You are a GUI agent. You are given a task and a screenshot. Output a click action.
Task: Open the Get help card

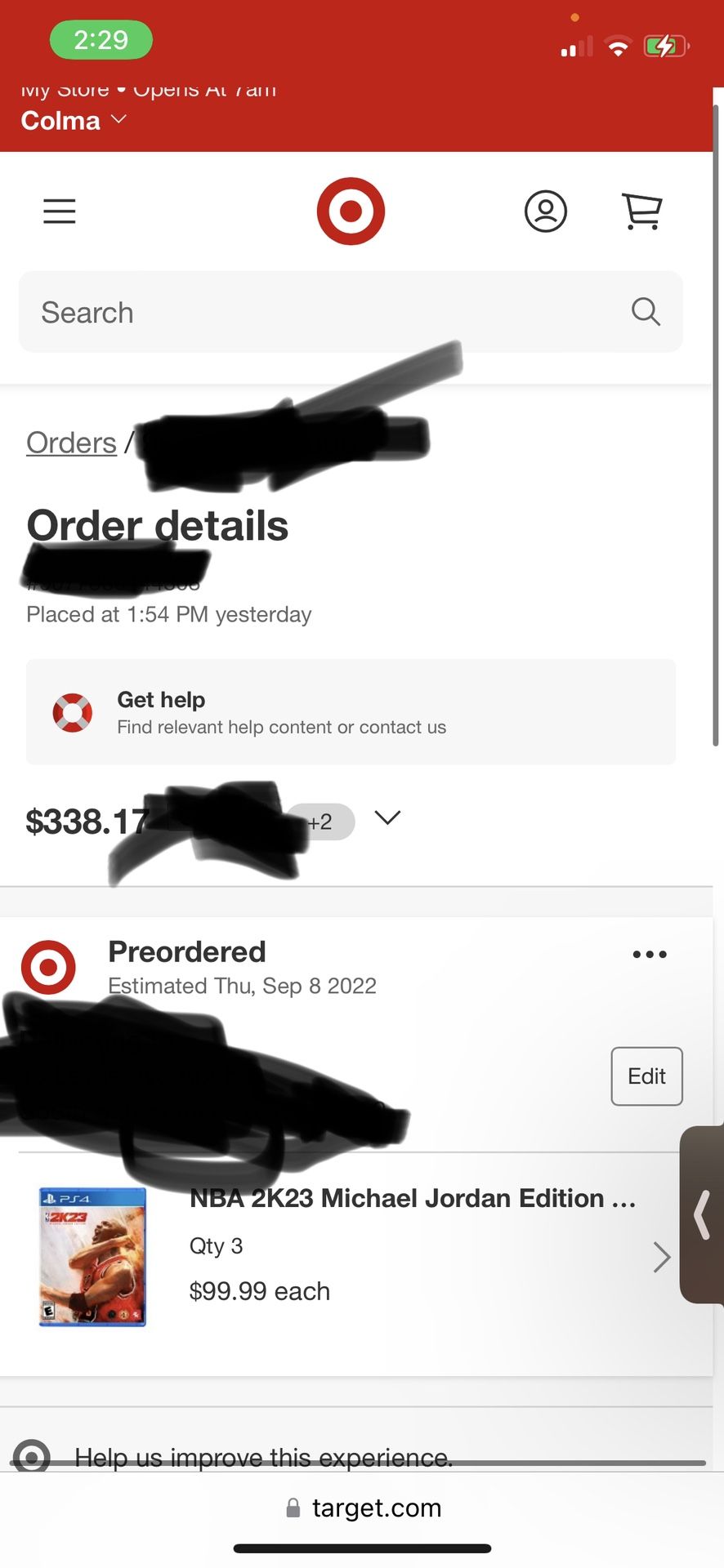coord(351,712)
